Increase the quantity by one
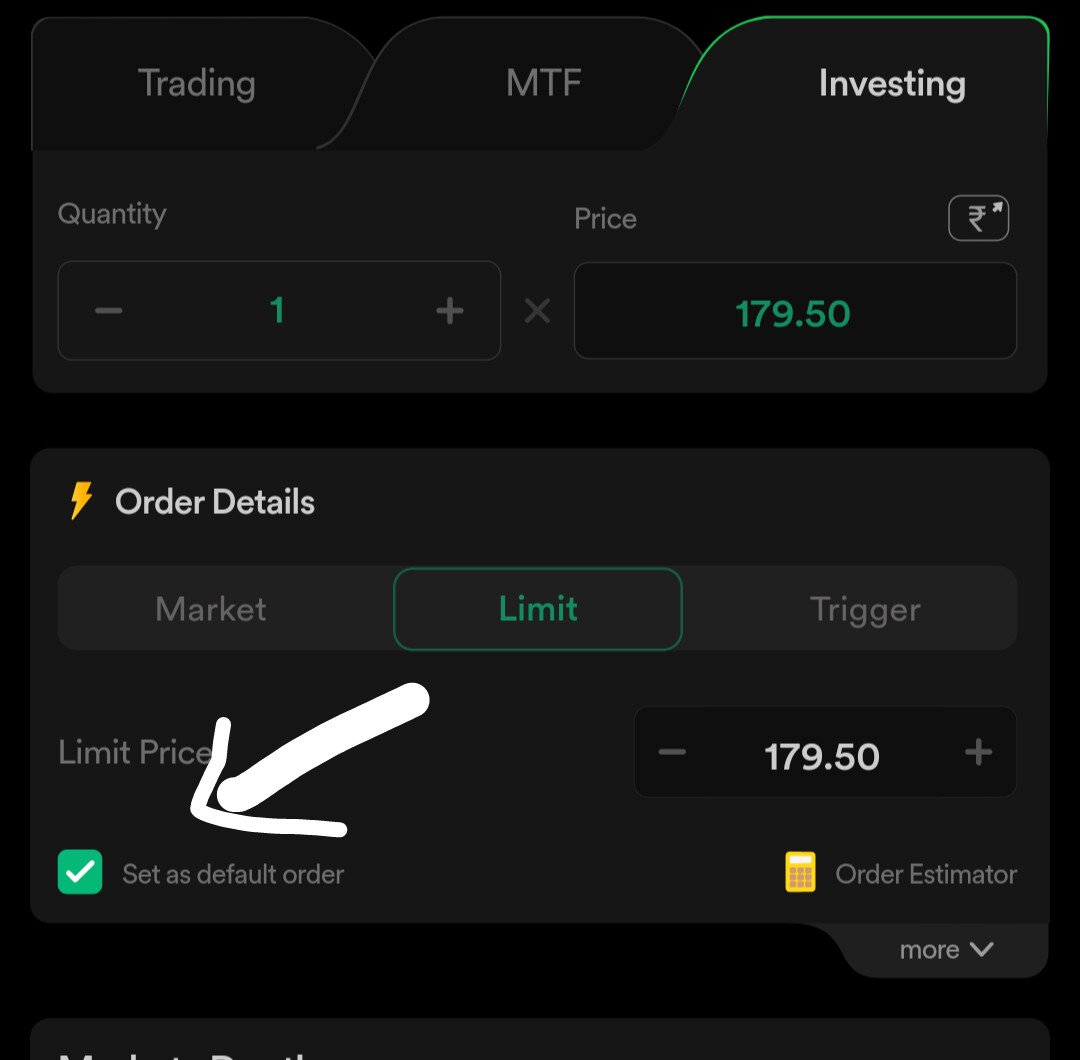 tap(450, 311)
